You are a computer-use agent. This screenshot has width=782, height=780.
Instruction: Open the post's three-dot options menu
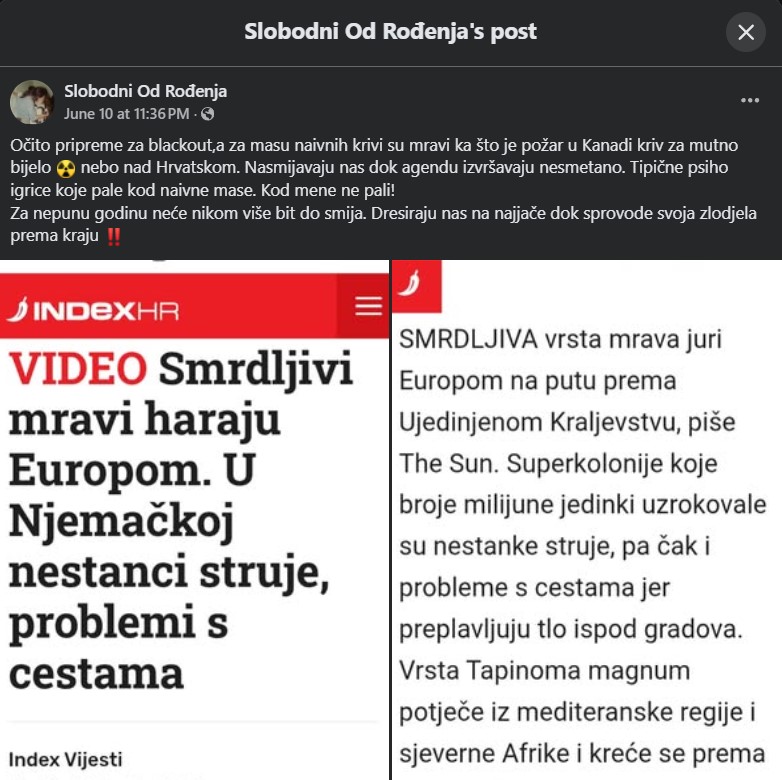(x=750, y=101)
